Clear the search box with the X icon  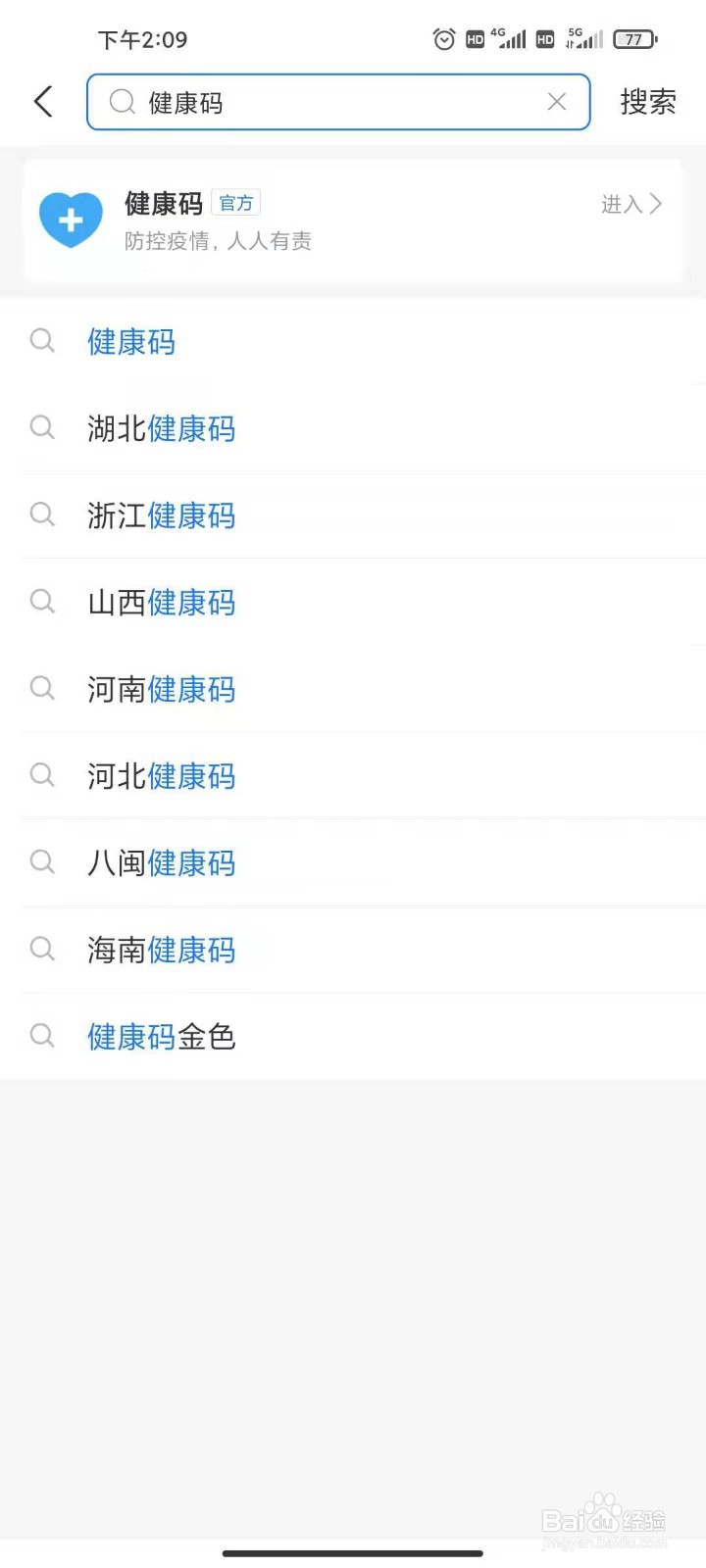click(557, 101)
